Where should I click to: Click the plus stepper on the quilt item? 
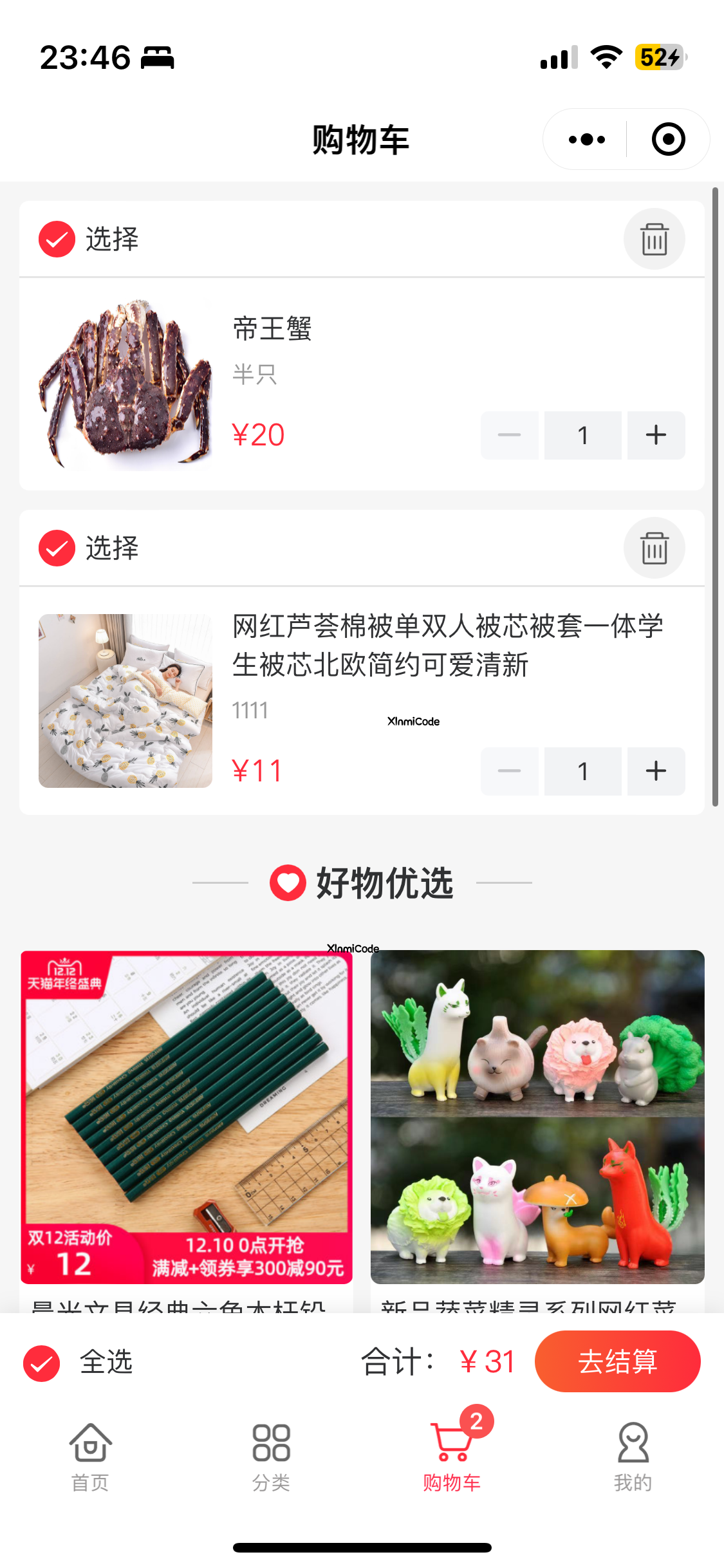656,772
